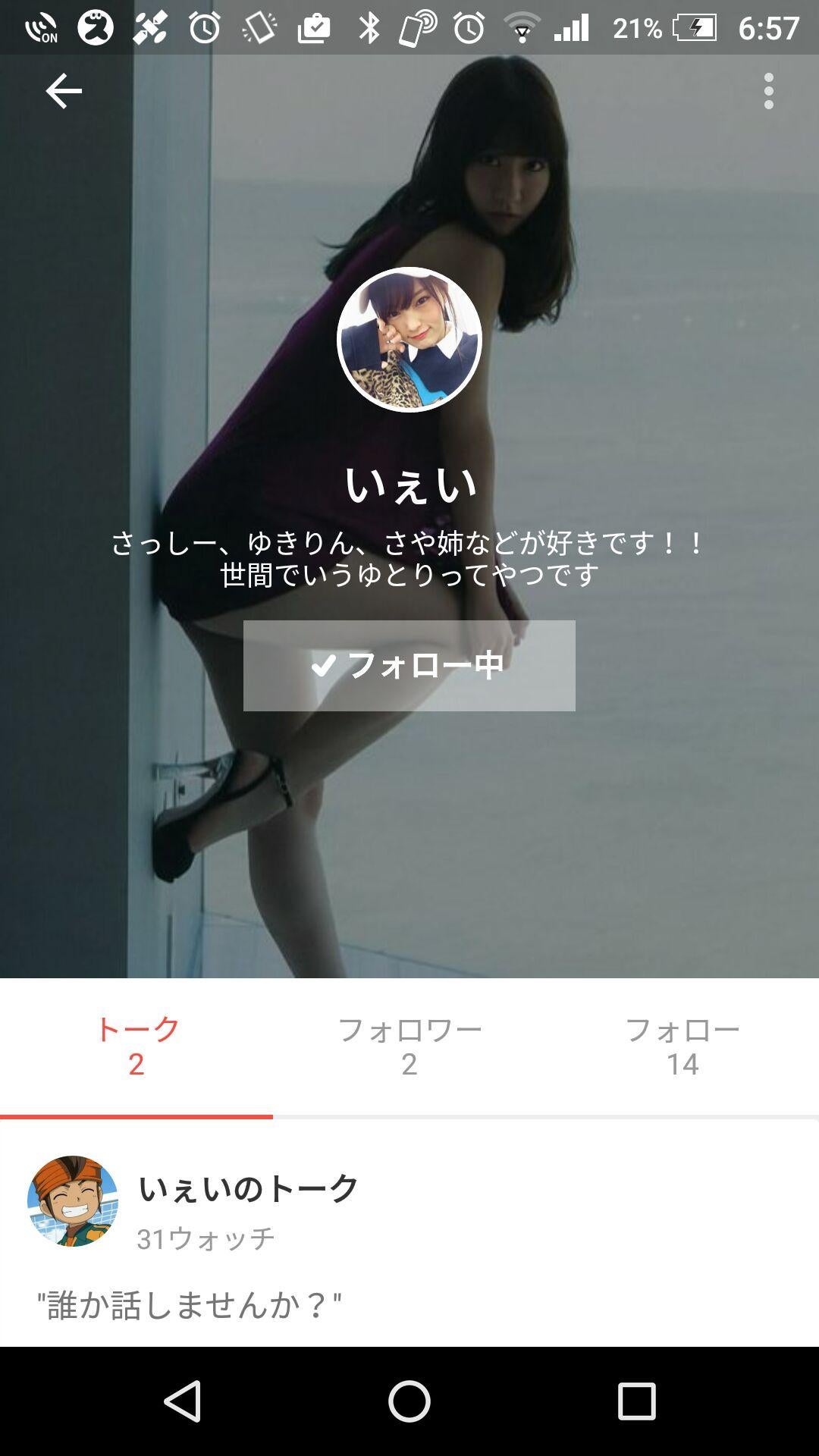Switch to the フォロー tab

pos(682,1046)
